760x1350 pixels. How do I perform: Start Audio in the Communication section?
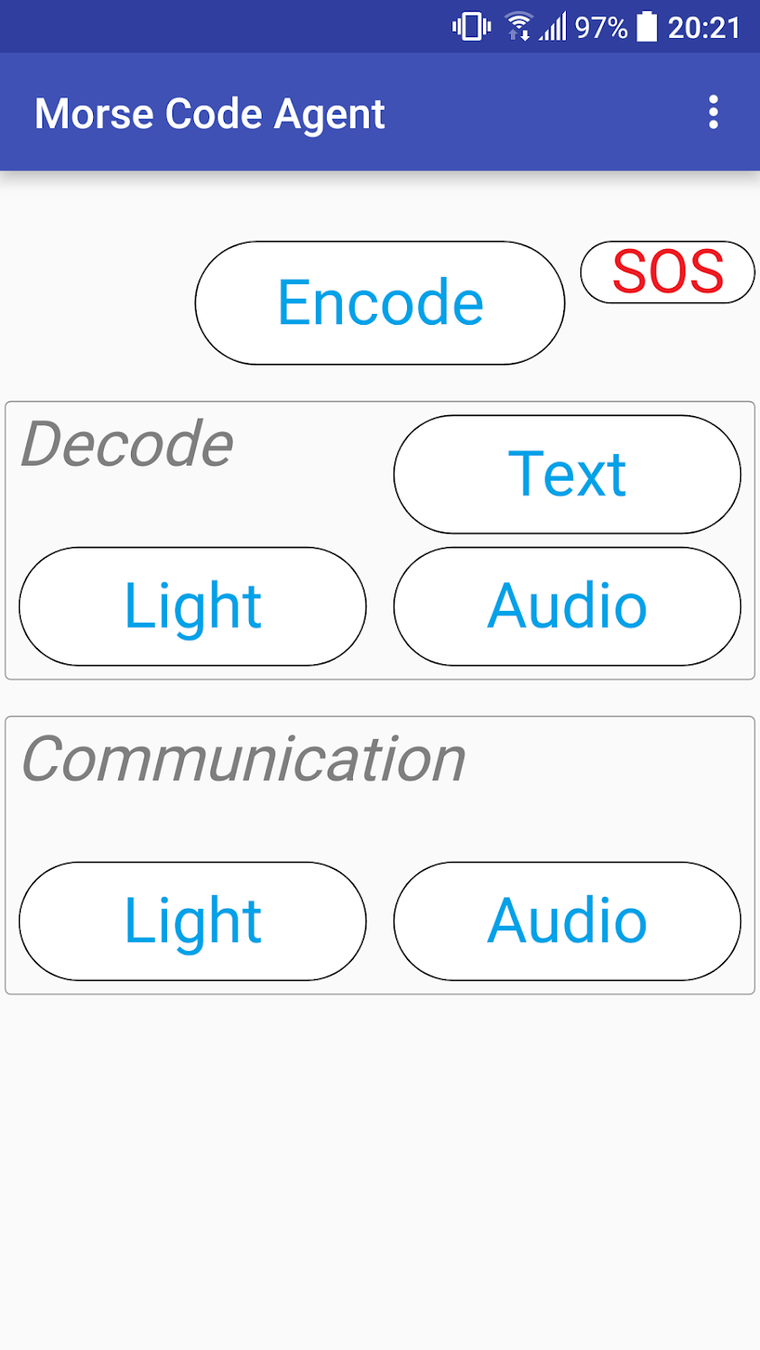[x=567, y=921]
